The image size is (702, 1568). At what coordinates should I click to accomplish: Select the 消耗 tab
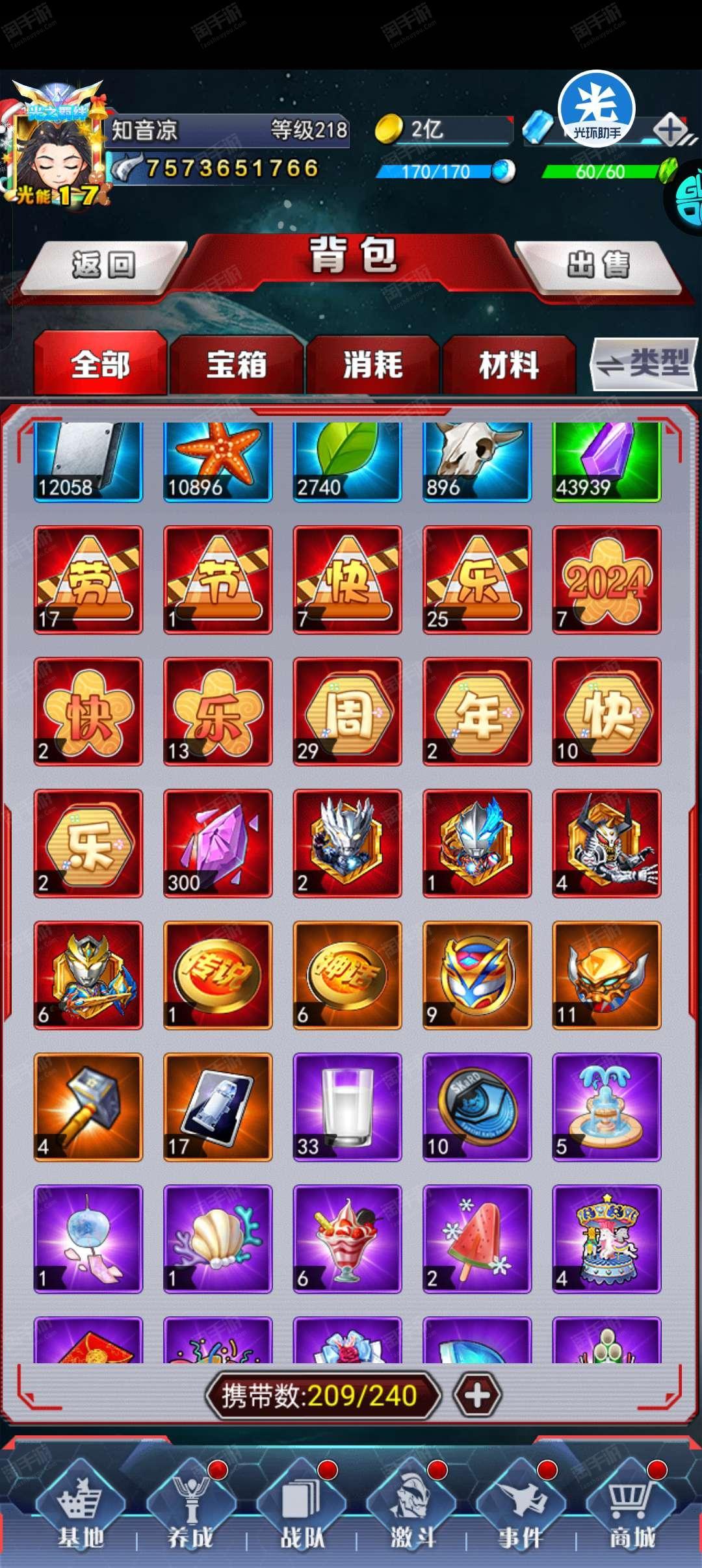tap(372, 364)
